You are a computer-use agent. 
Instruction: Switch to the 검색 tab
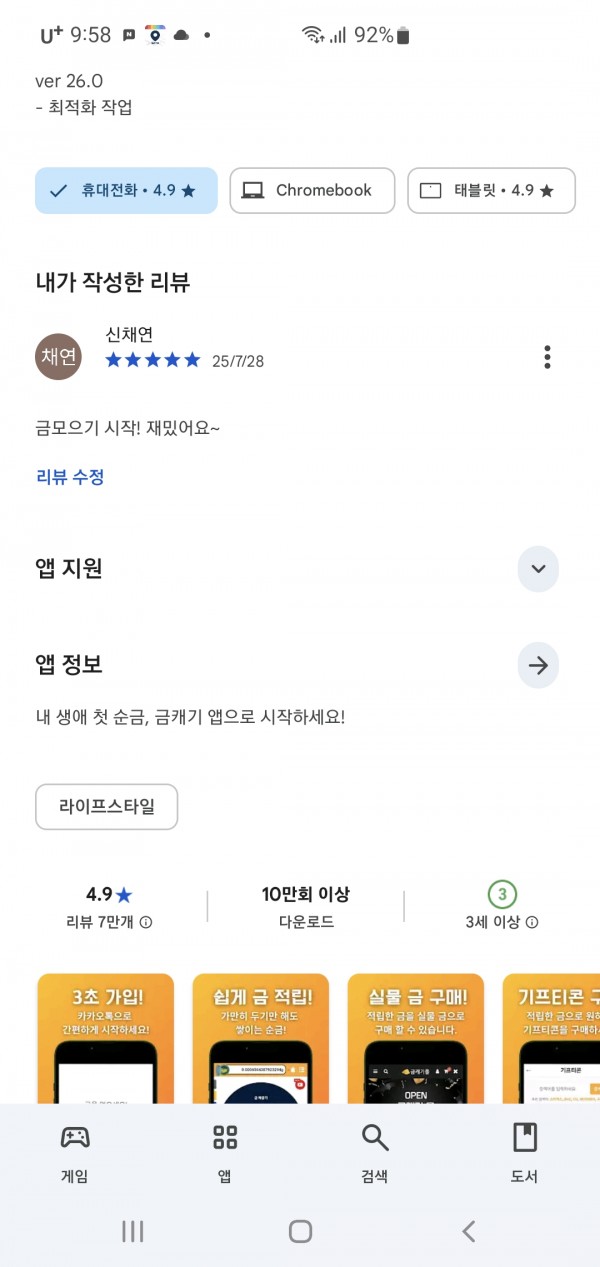[375, 1153]
